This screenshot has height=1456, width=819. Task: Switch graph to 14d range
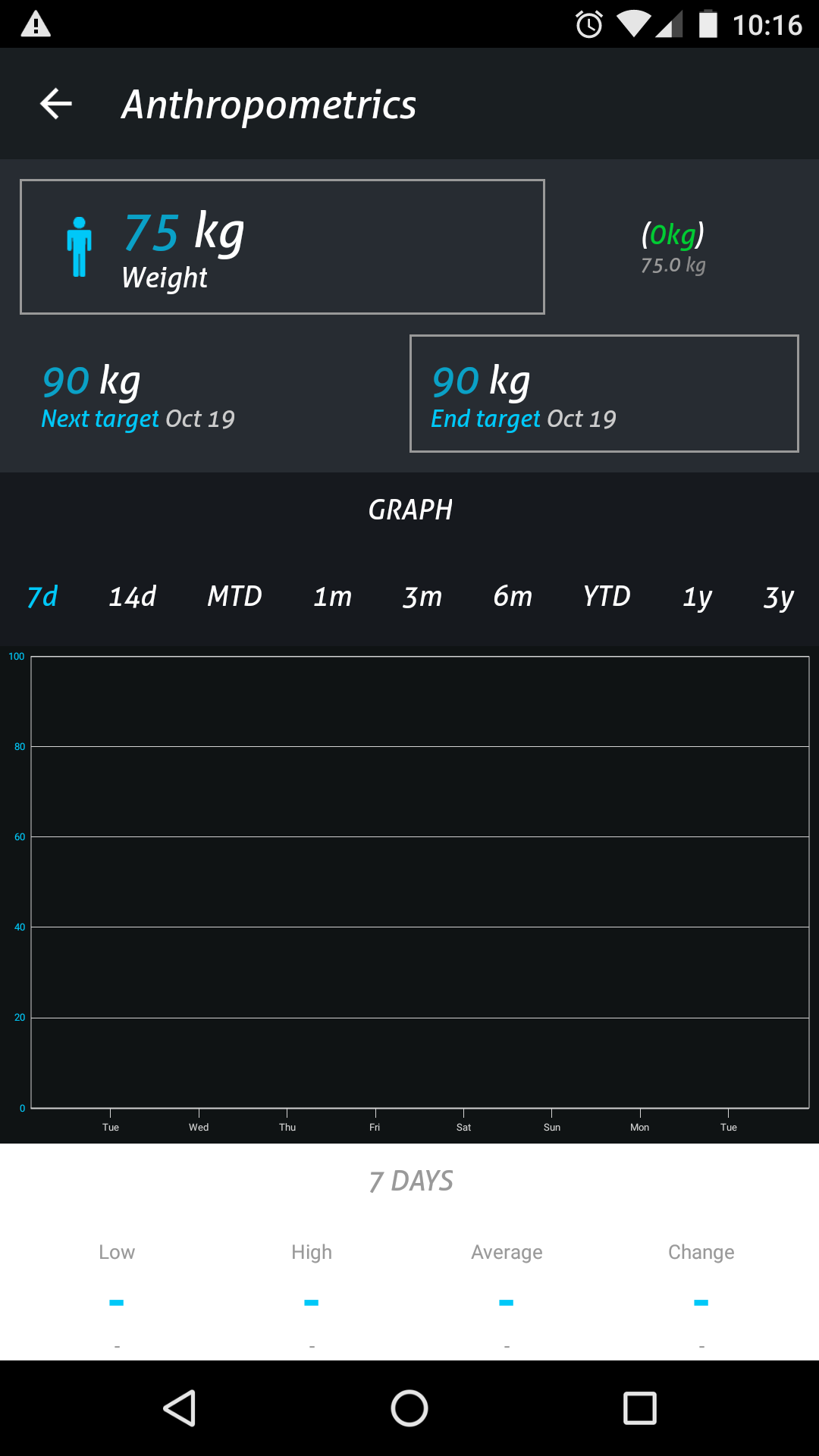[133, 597]
